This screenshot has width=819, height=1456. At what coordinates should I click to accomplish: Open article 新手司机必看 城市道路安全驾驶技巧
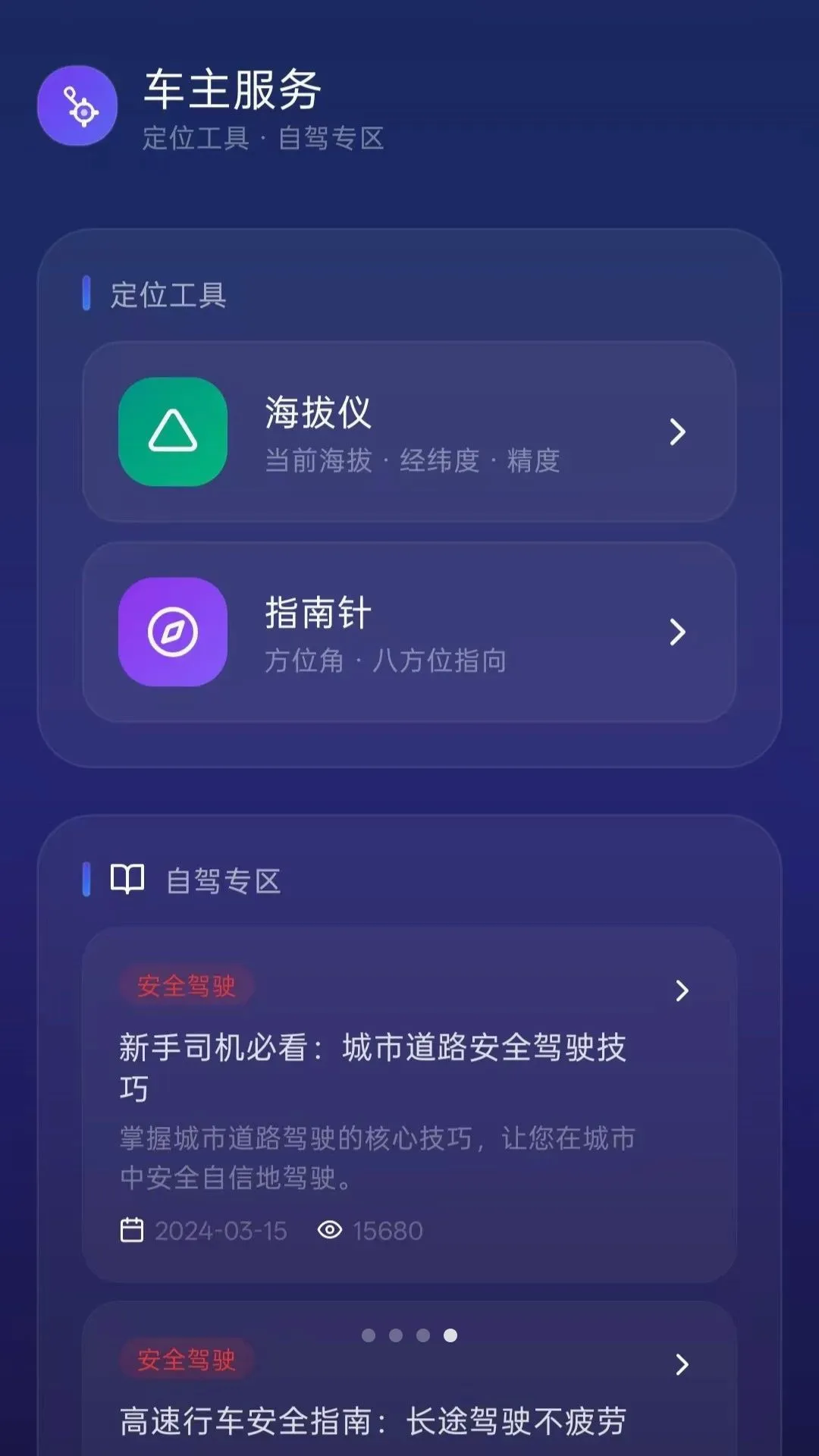(409, 1105)
